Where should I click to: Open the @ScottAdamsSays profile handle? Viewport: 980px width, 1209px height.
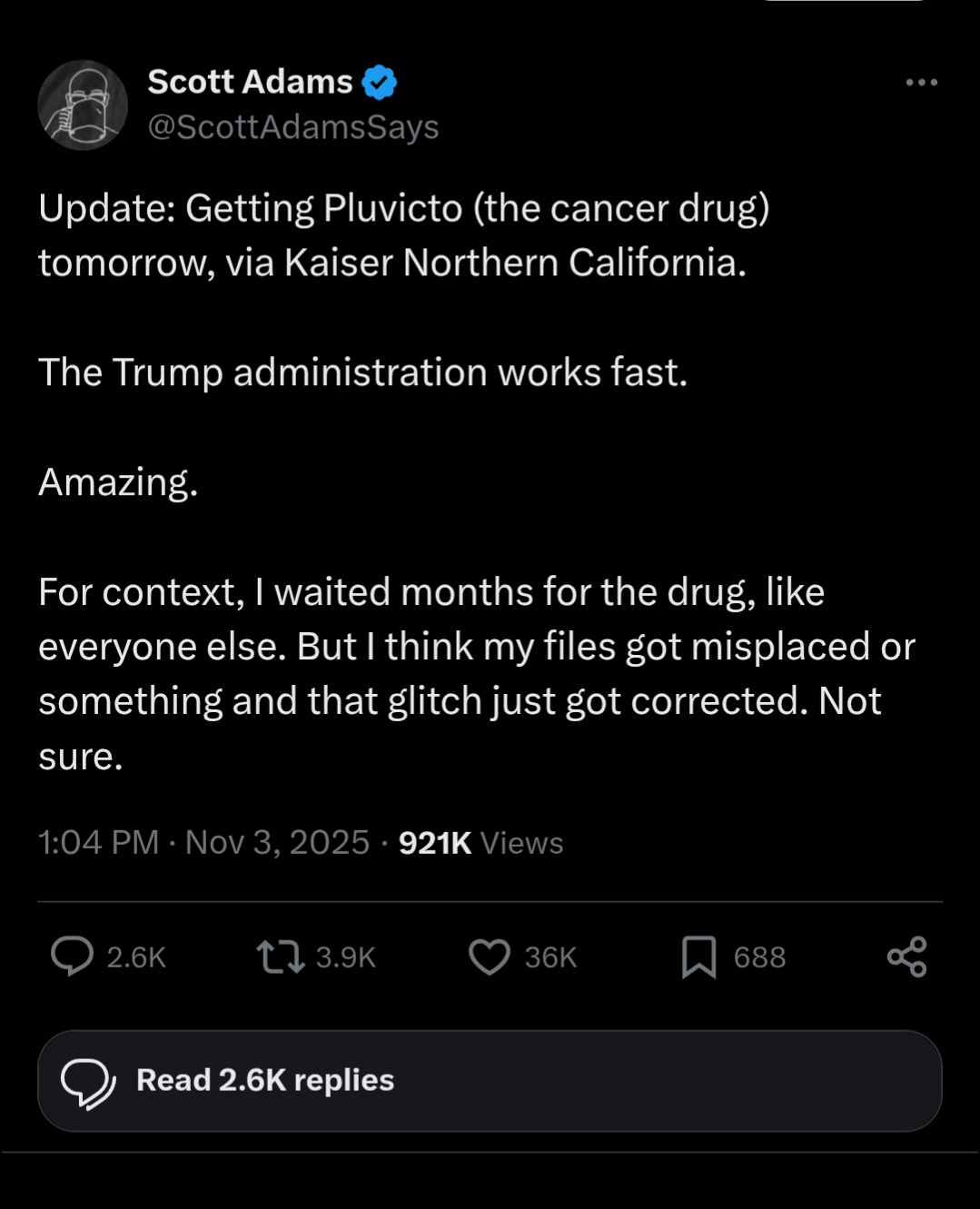pos(292,127)
